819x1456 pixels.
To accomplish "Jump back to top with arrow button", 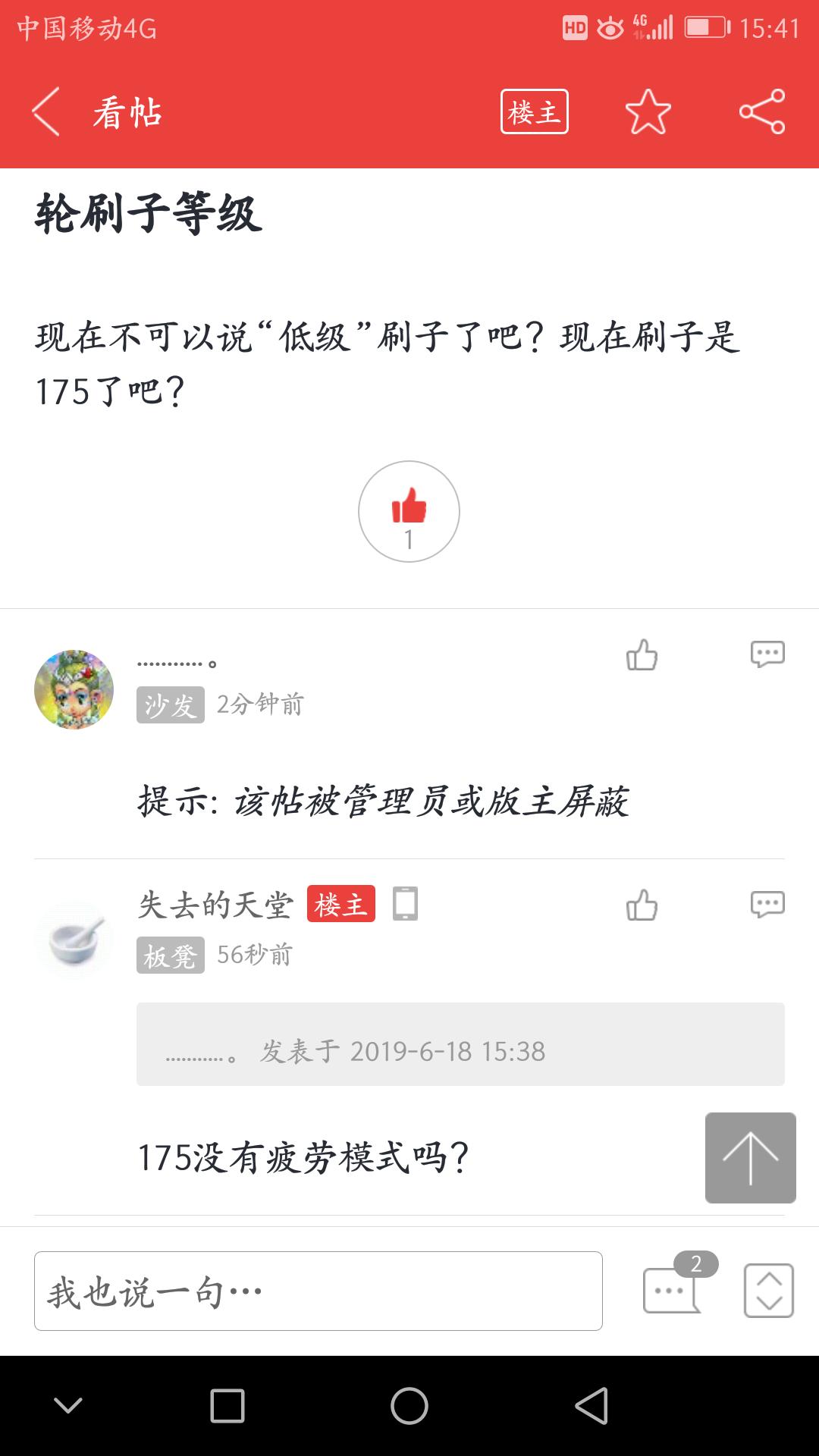I will click(750, 1157).
